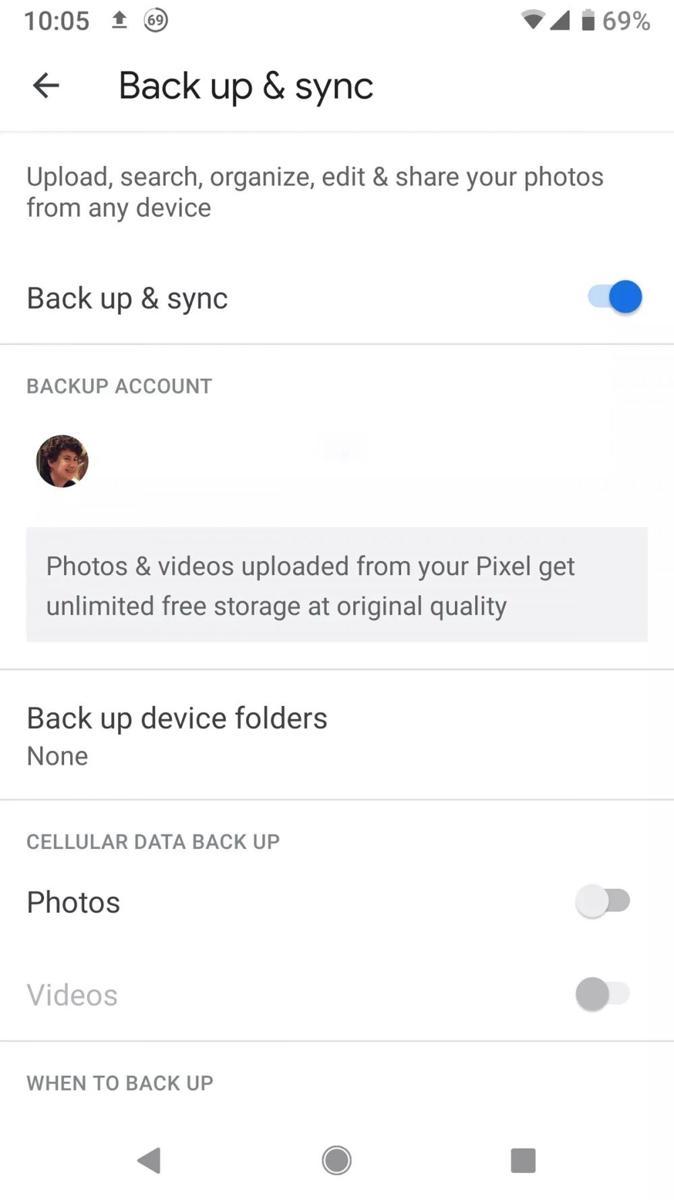Viewport: 674px width, 1200px height.
Task: Open recent apps from navigation bar
Action: 523,1160
